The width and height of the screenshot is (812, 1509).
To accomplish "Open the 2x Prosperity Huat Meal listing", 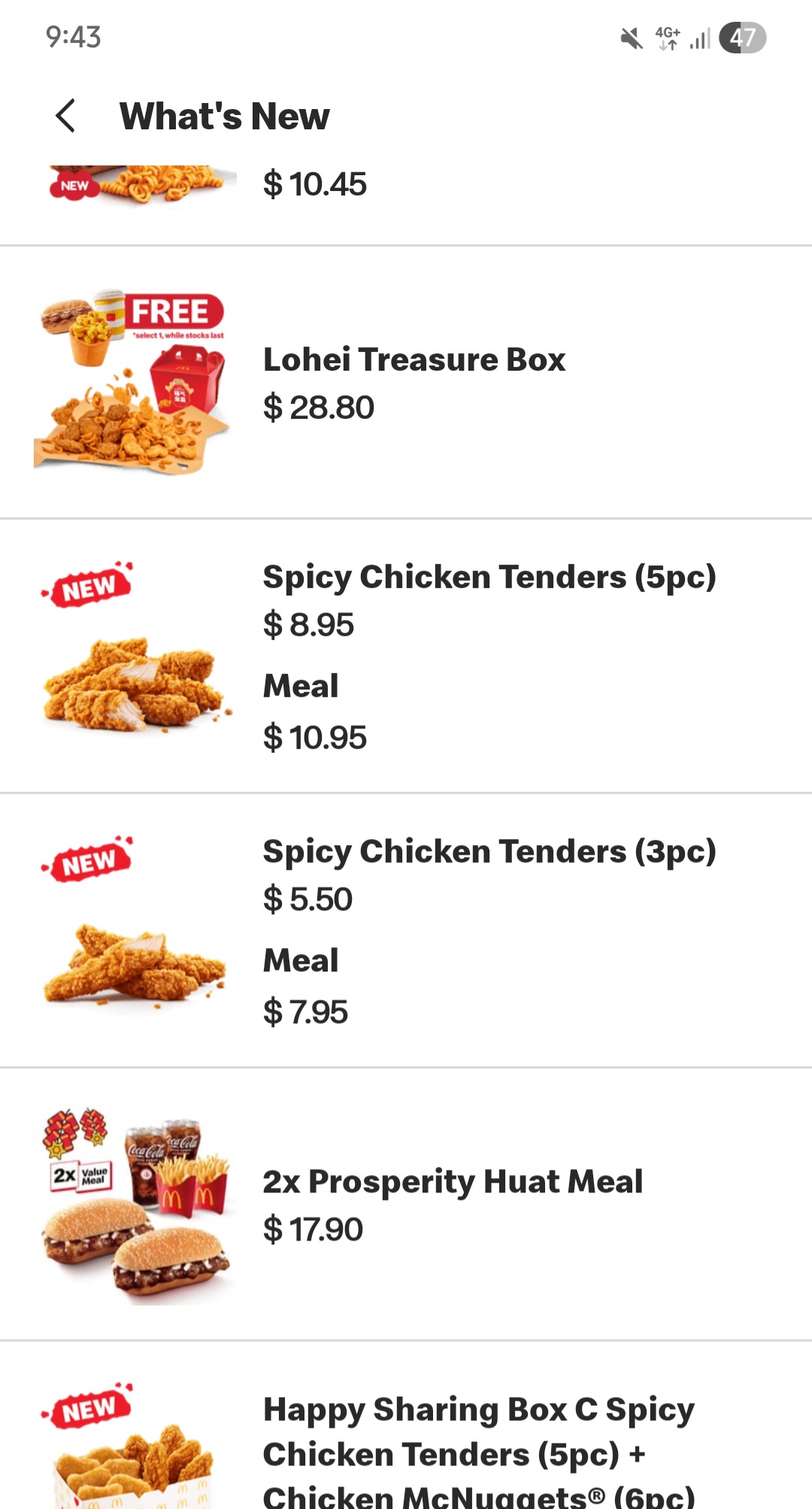I will (453, 1180).
